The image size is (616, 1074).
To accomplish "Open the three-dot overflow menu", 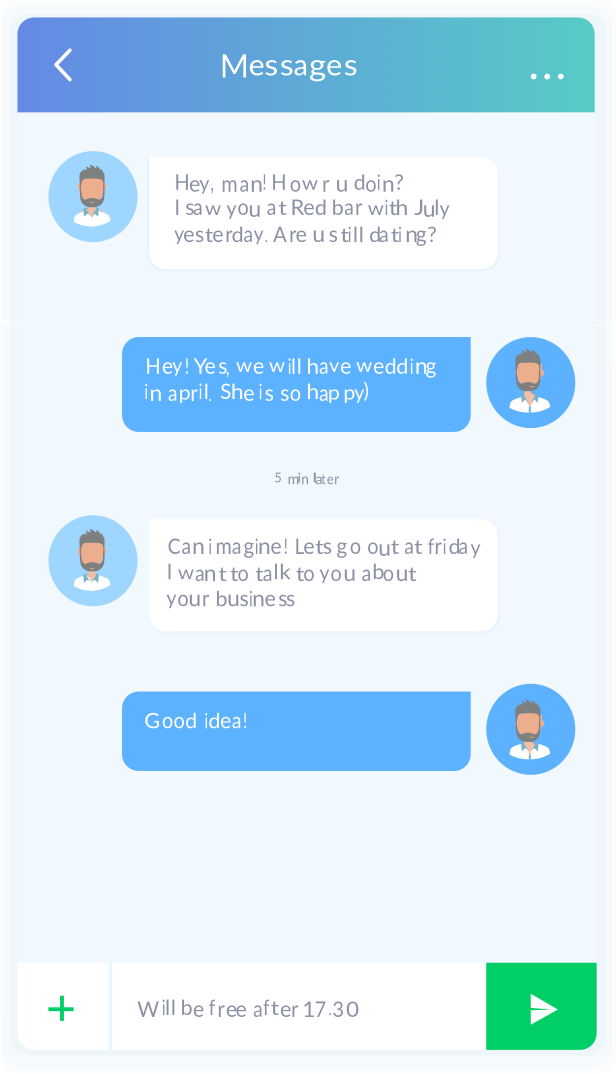I will [547, 76].
